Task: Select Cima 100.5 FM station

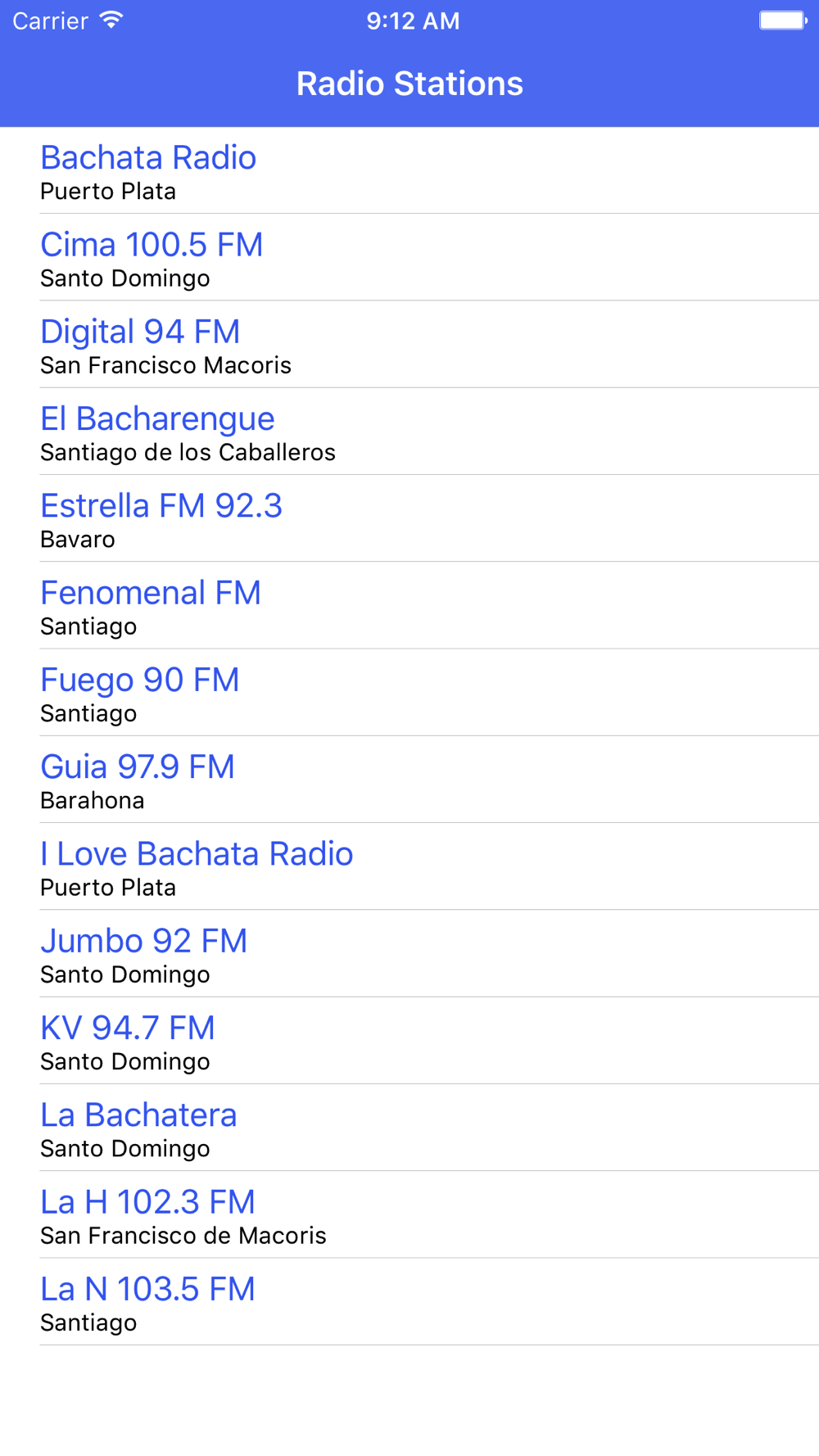Action: 409,257
